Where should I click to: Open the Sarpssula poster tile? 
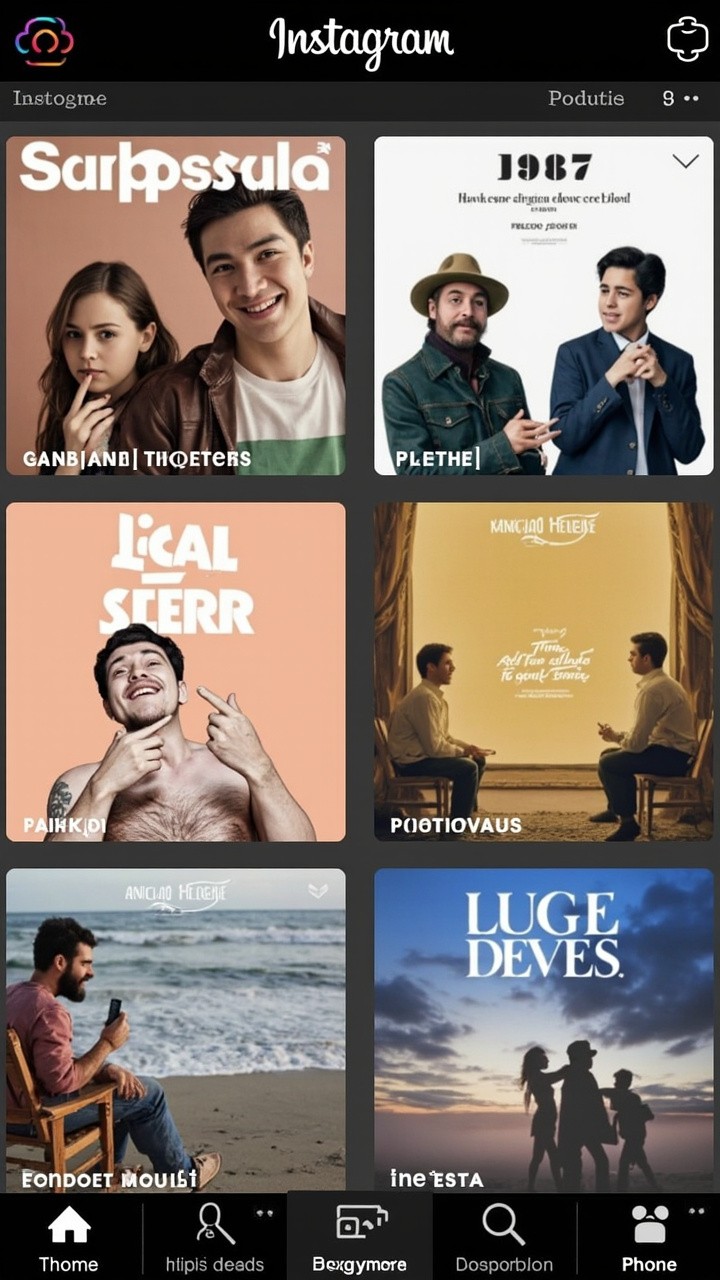click(176, 305)
